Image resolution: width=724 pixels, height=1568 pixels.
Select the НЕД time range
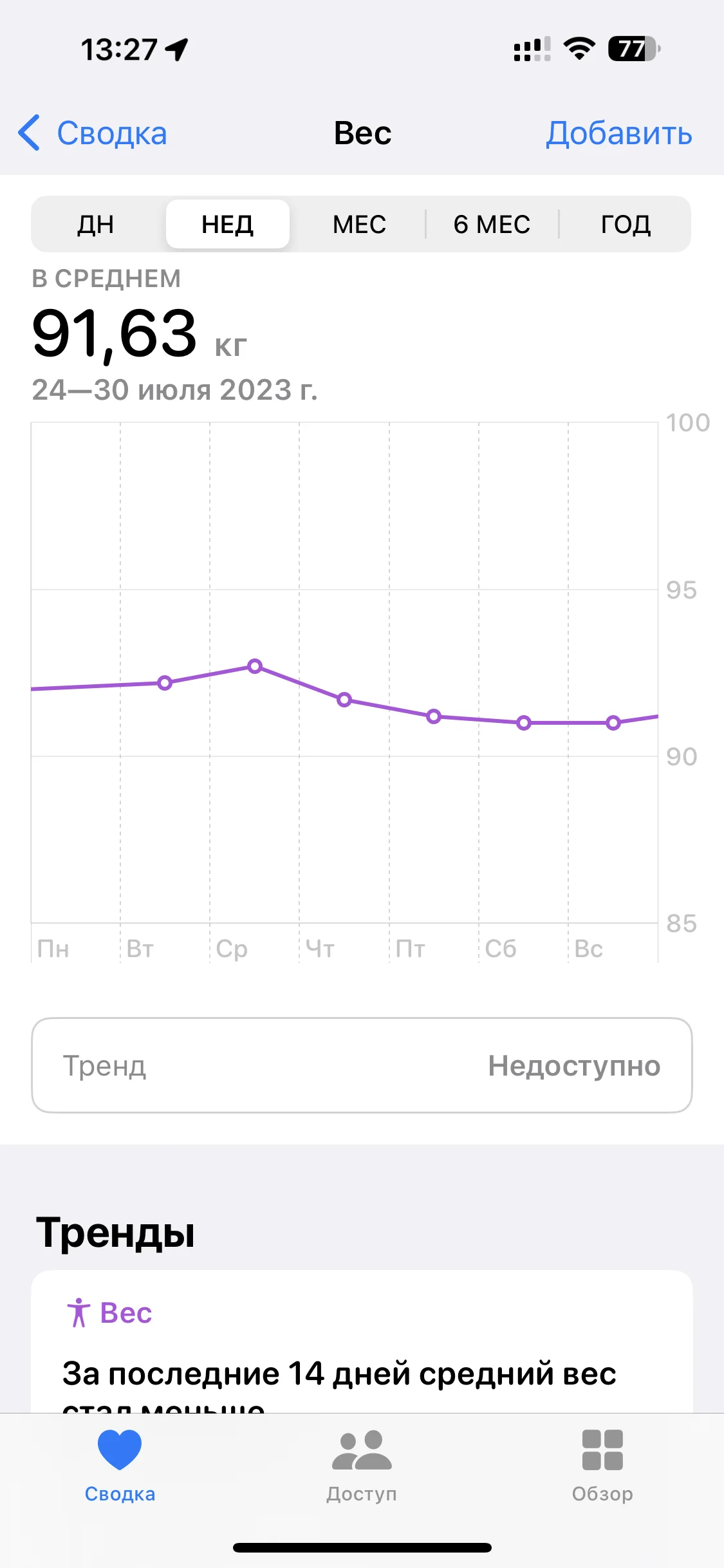click(x=228, y=225)
